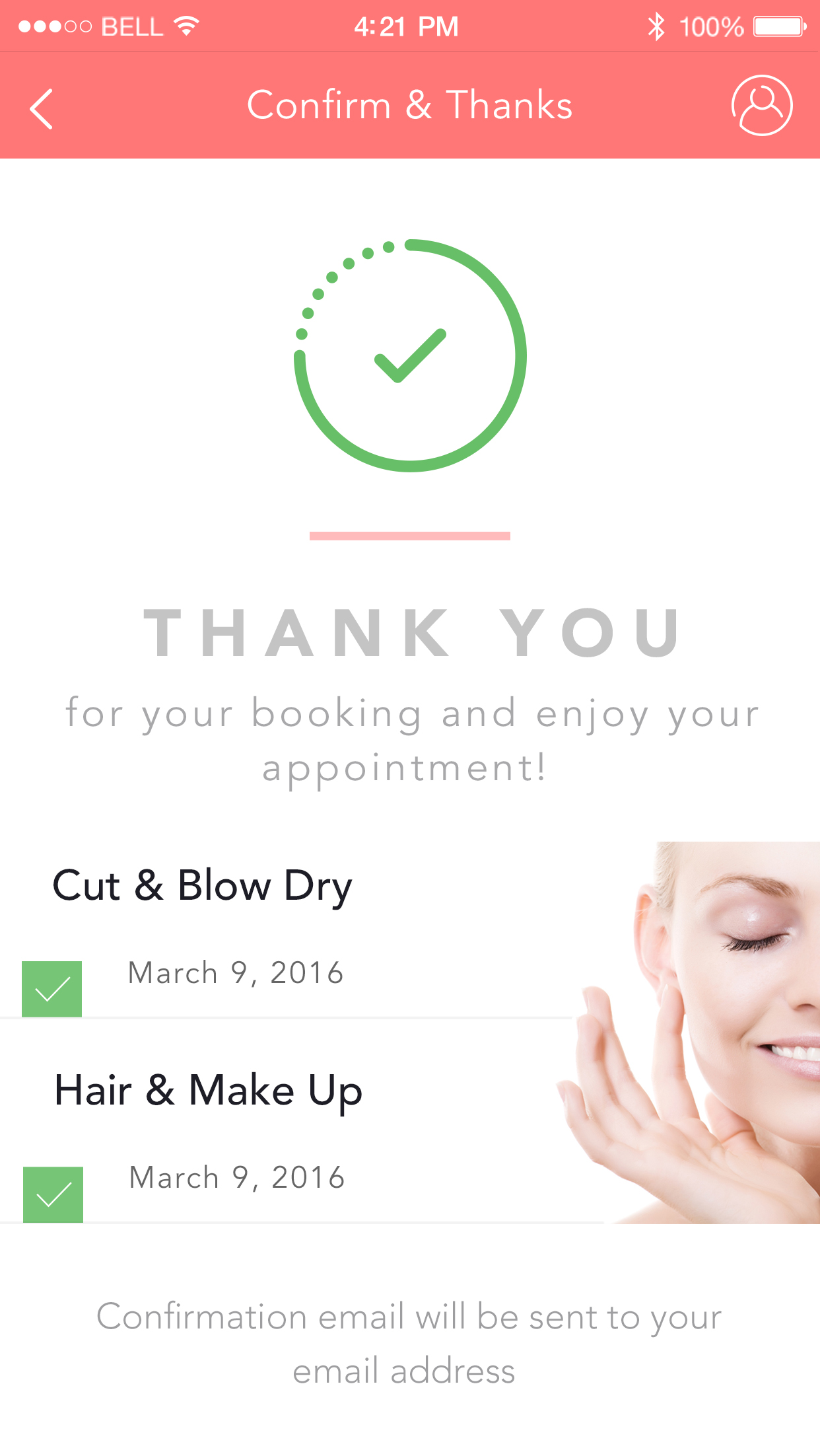
Task: Toggle the Hair & Make Up checkbox
Action: click(x=53, y=1194)
